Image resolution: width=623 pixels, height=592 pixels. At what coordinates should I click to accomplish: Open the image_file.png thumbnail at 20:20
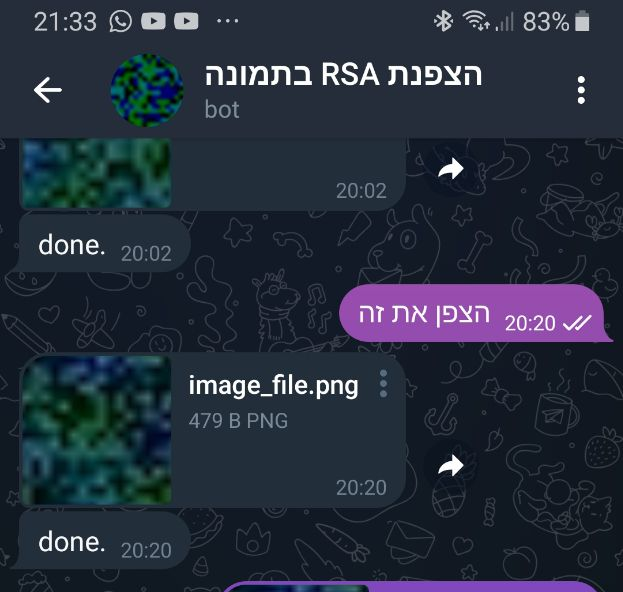click(96, 430)
